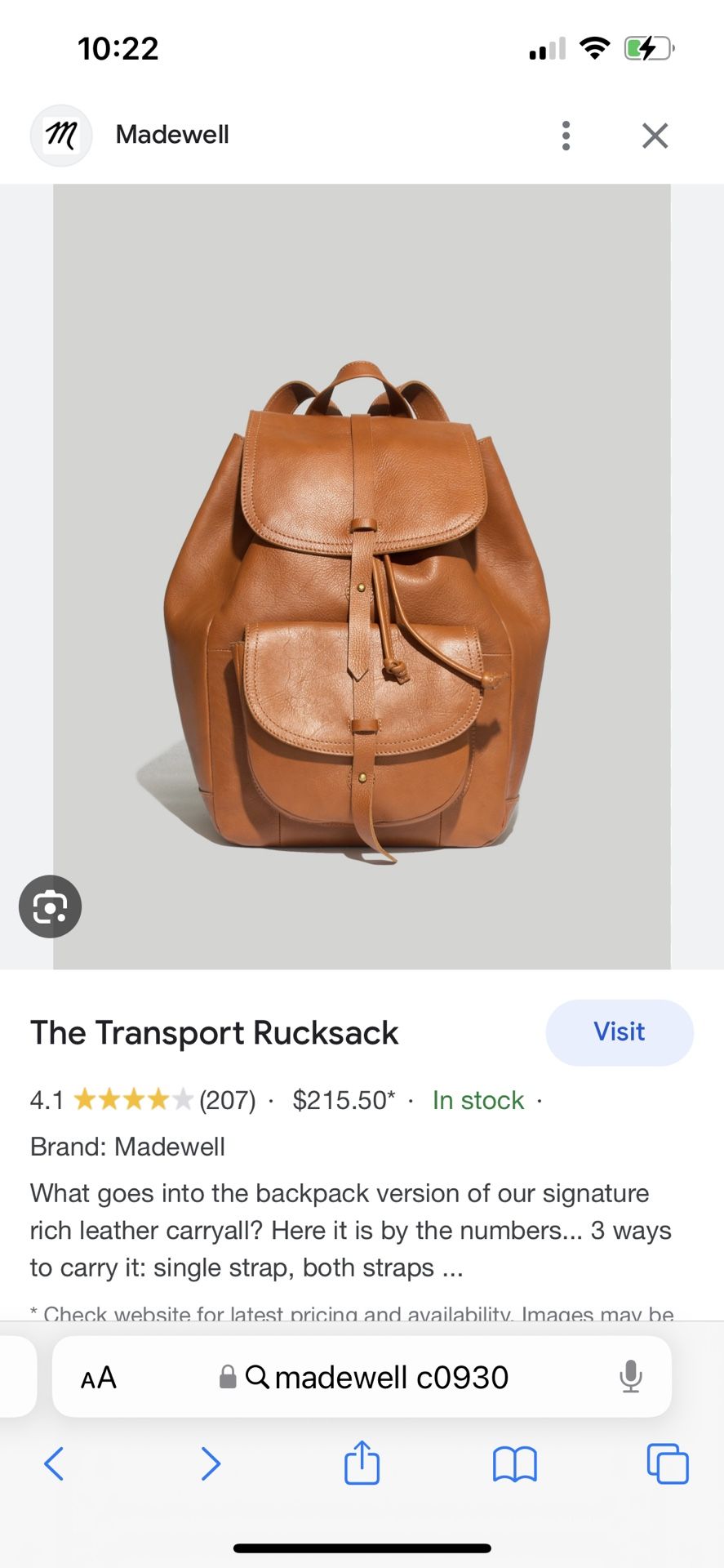The height and width of the screenshot is (1568, 724).
Task: Search the image with Google Lens icon
Action: (50, 906)
